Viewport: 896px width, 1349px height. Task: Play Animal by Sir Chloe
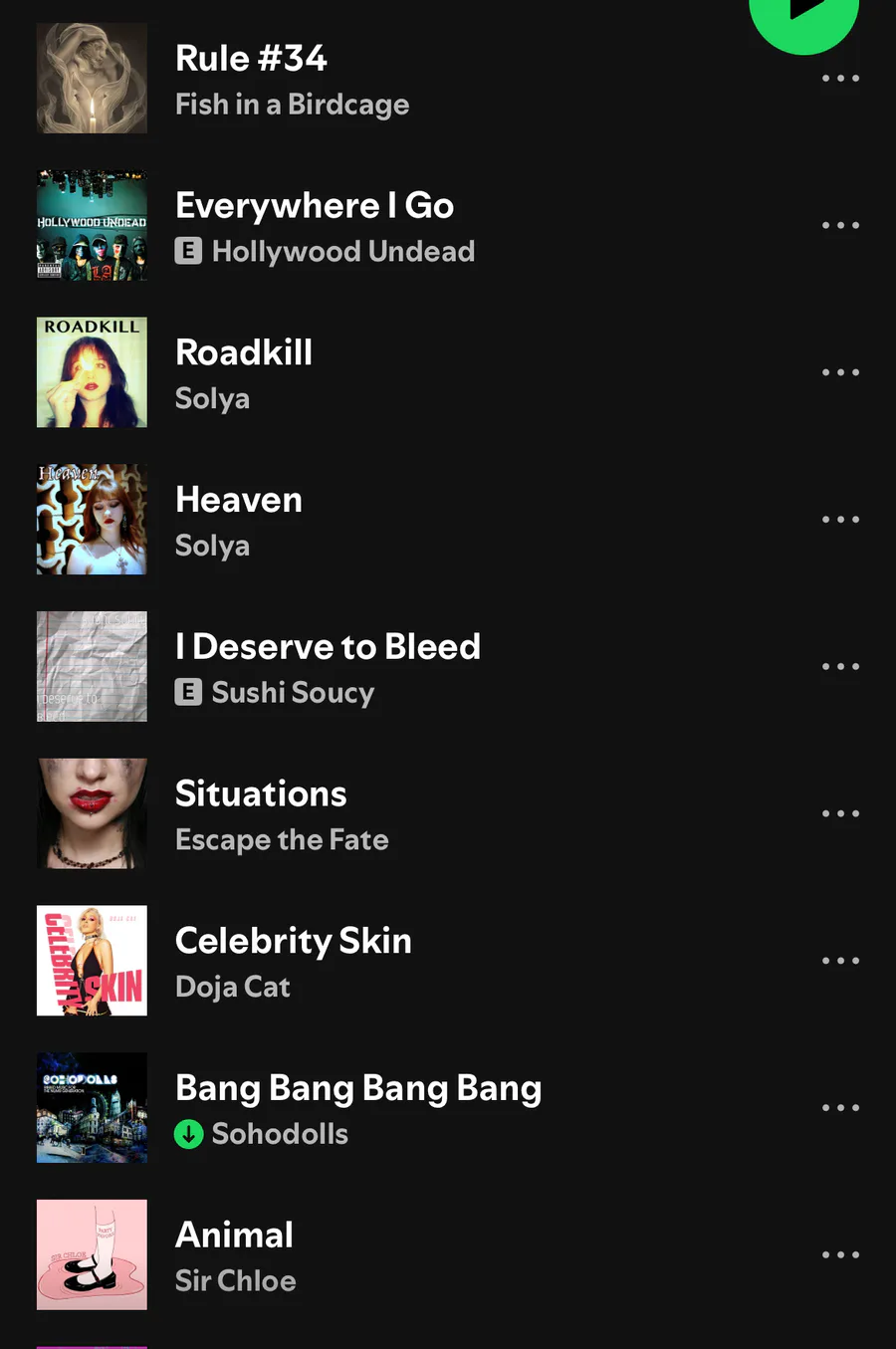pyautogui.click(x=234, y=1236)
